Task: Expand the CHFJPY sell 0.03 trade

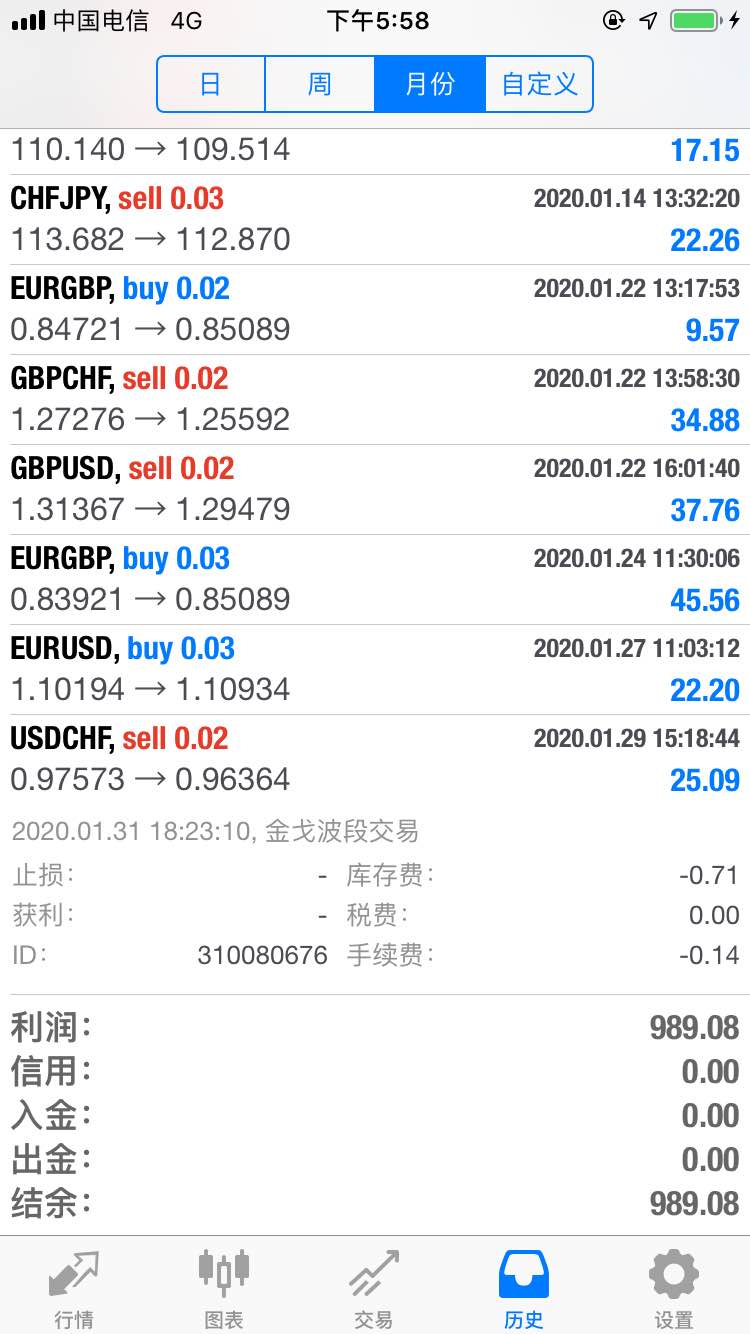Action: (375, 220)
